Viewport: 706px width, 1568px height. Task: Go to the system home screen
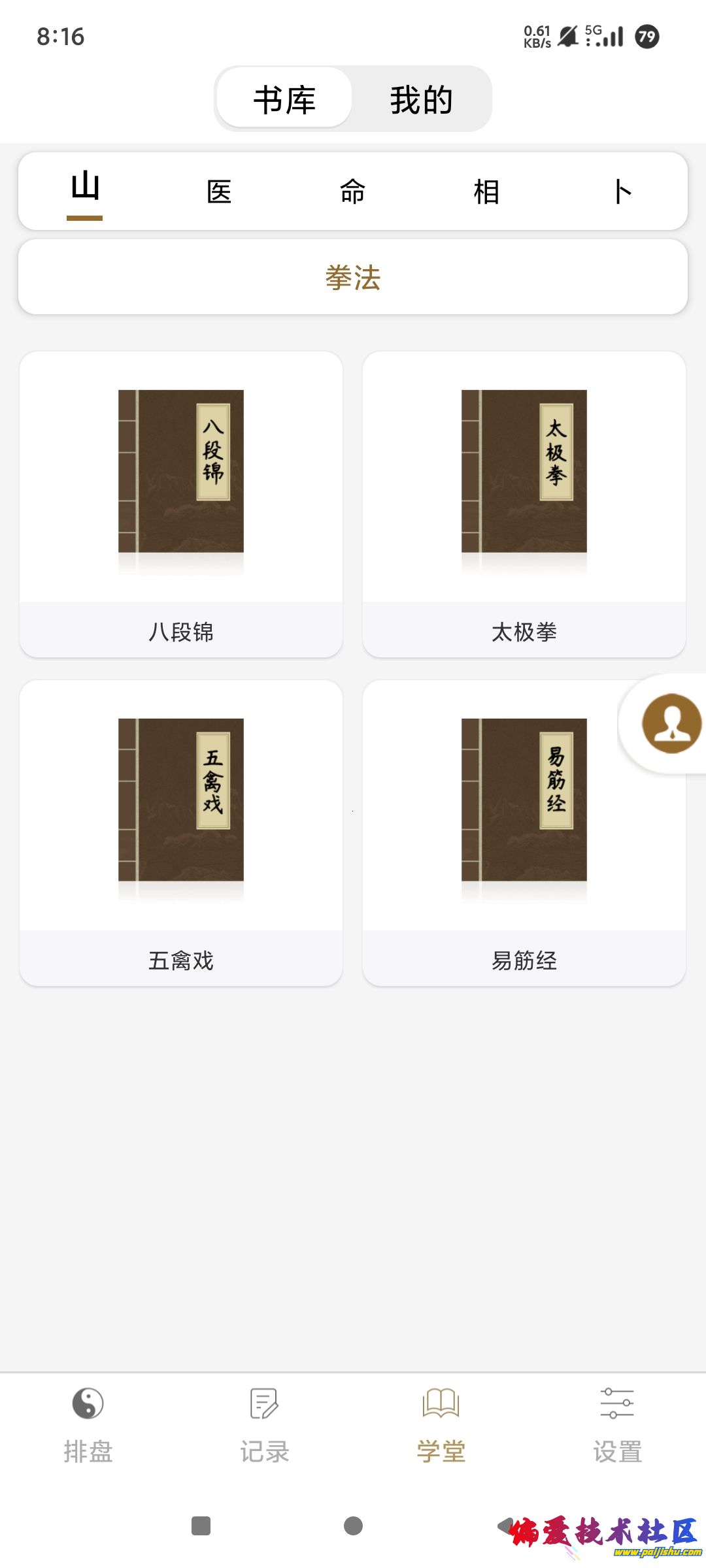click(353, 1526)
